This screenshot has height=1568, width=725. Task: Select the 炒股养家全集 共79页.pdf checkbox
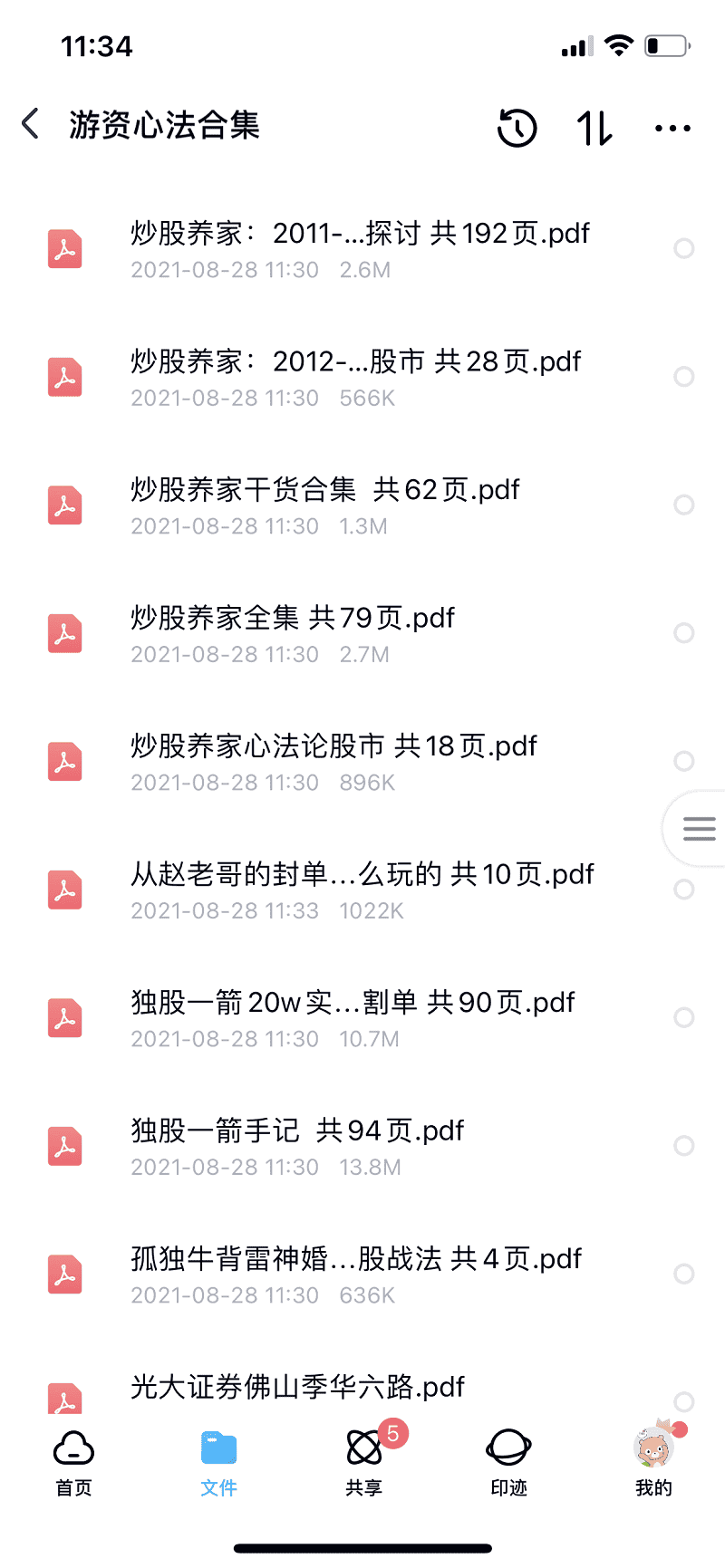[684, 633]
